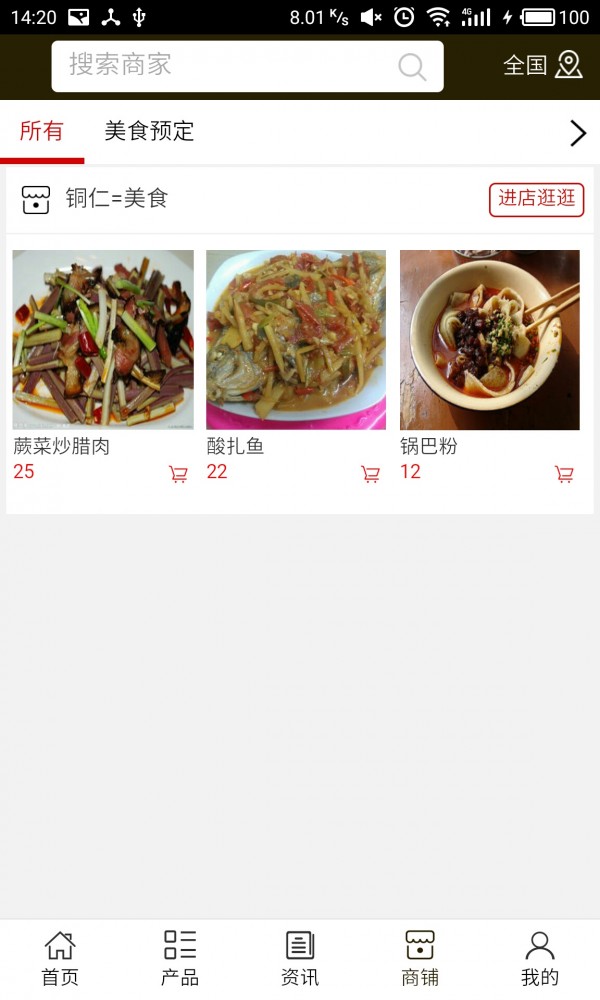
Task: Open the 蕨菜炒腊肉 dish photo
Action: click(x=103, y=340)
